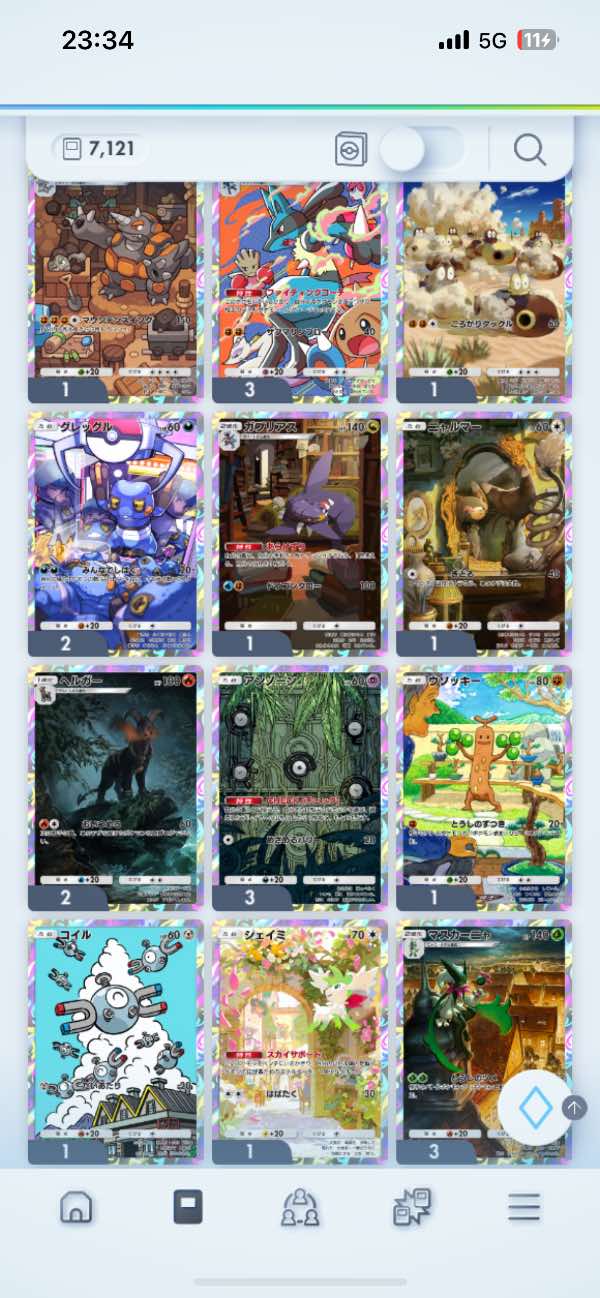Open the card search magnifier
Image resolution: width=600 pixels, height=1298 pixels.
[530, 150]
